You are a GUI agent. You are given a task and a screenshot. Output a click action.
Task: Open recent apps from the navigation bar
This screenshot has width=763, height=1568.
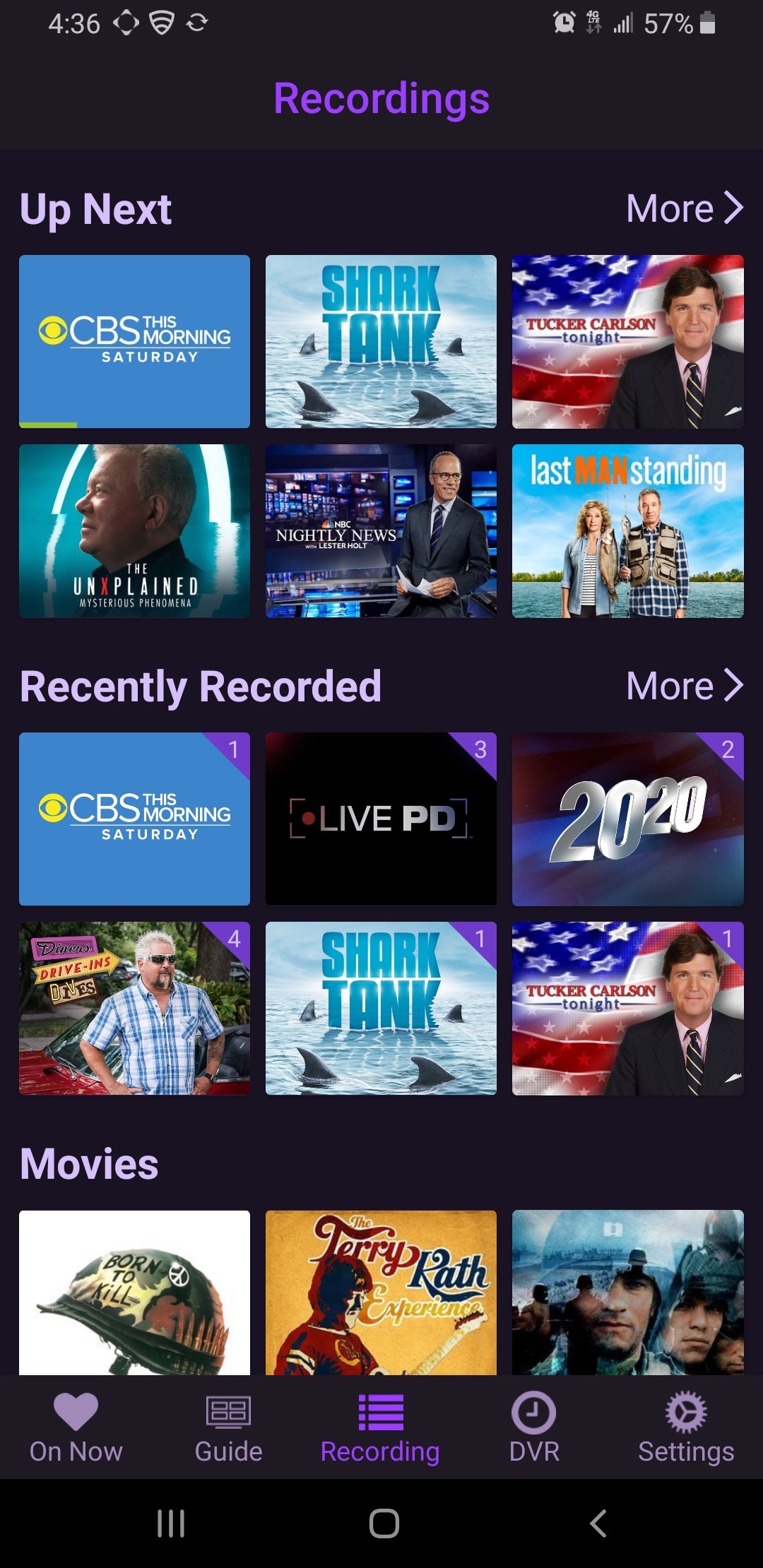point(170,1524)
